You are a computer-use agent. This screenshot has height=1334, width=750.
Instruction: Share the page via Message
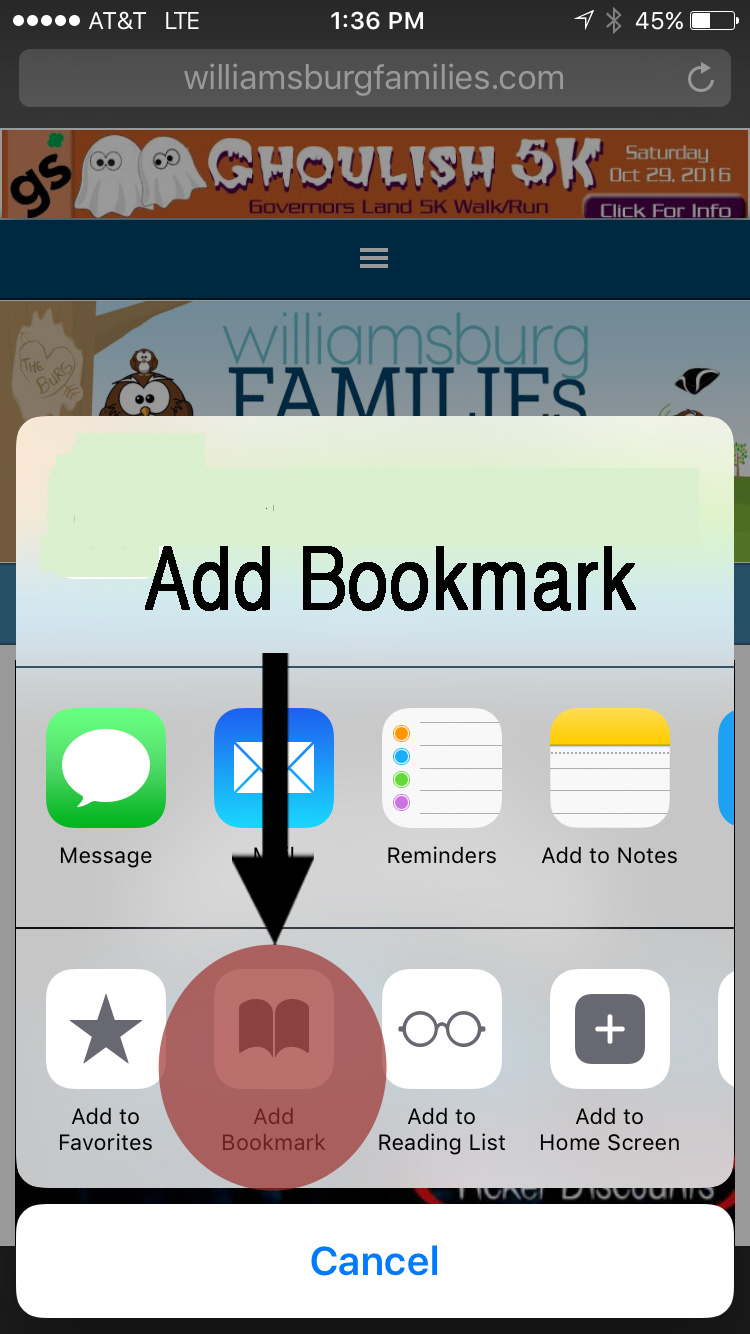(106, 768)
